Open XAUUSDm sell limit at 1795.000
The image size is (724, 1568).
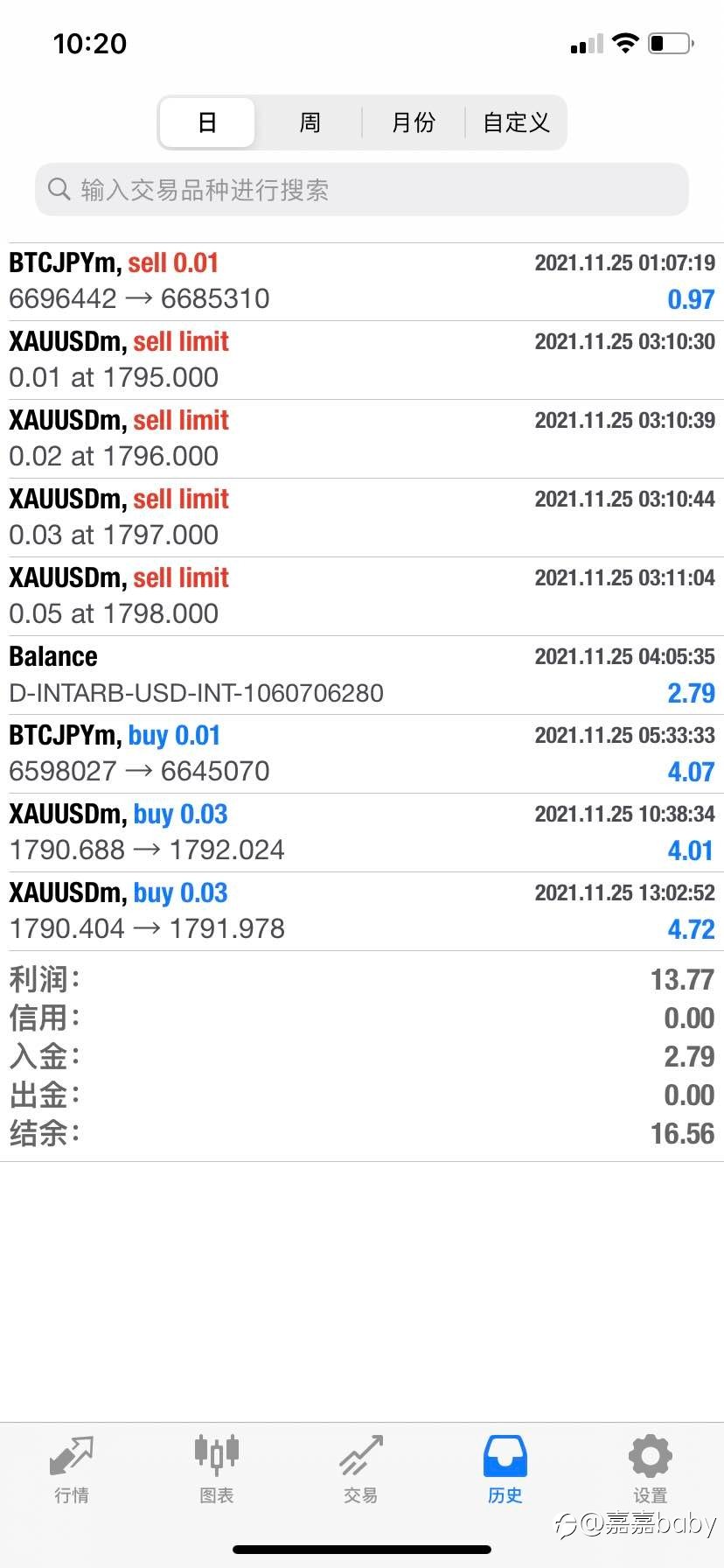coord(362,360)
